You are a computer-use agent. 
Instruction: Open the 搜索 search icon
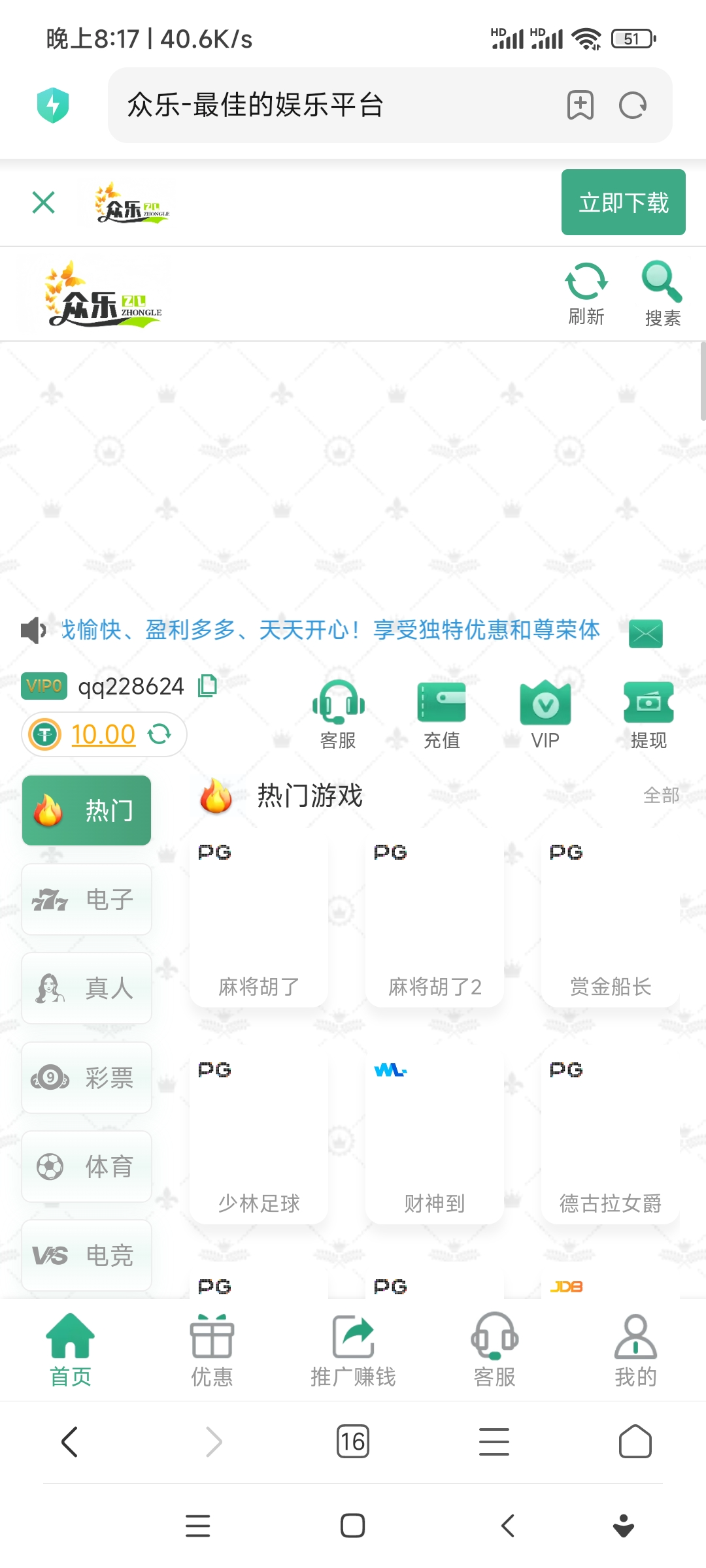pyautogui.click(x=662, y=293)
